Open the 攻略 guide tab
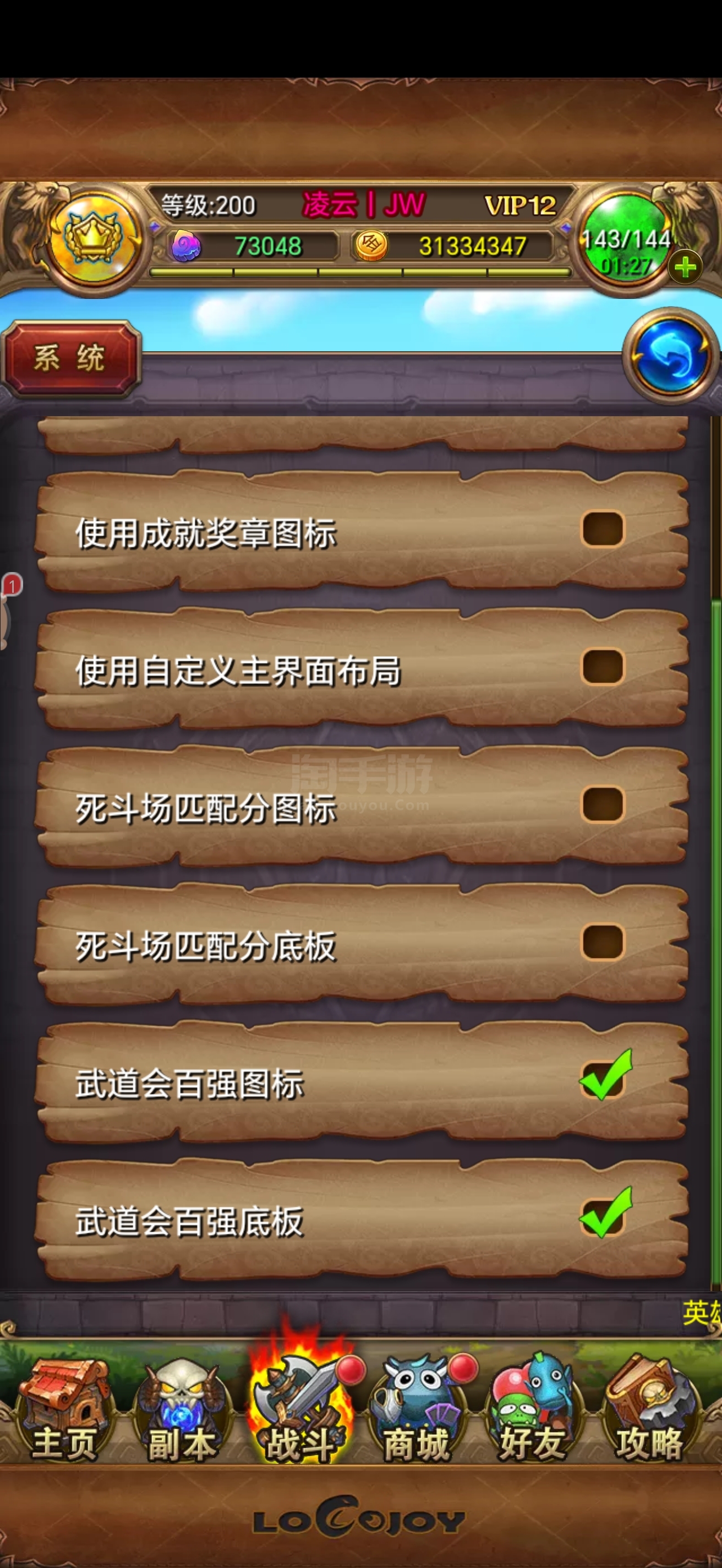The image size is (722, 1568). (x=649, y=1412)
